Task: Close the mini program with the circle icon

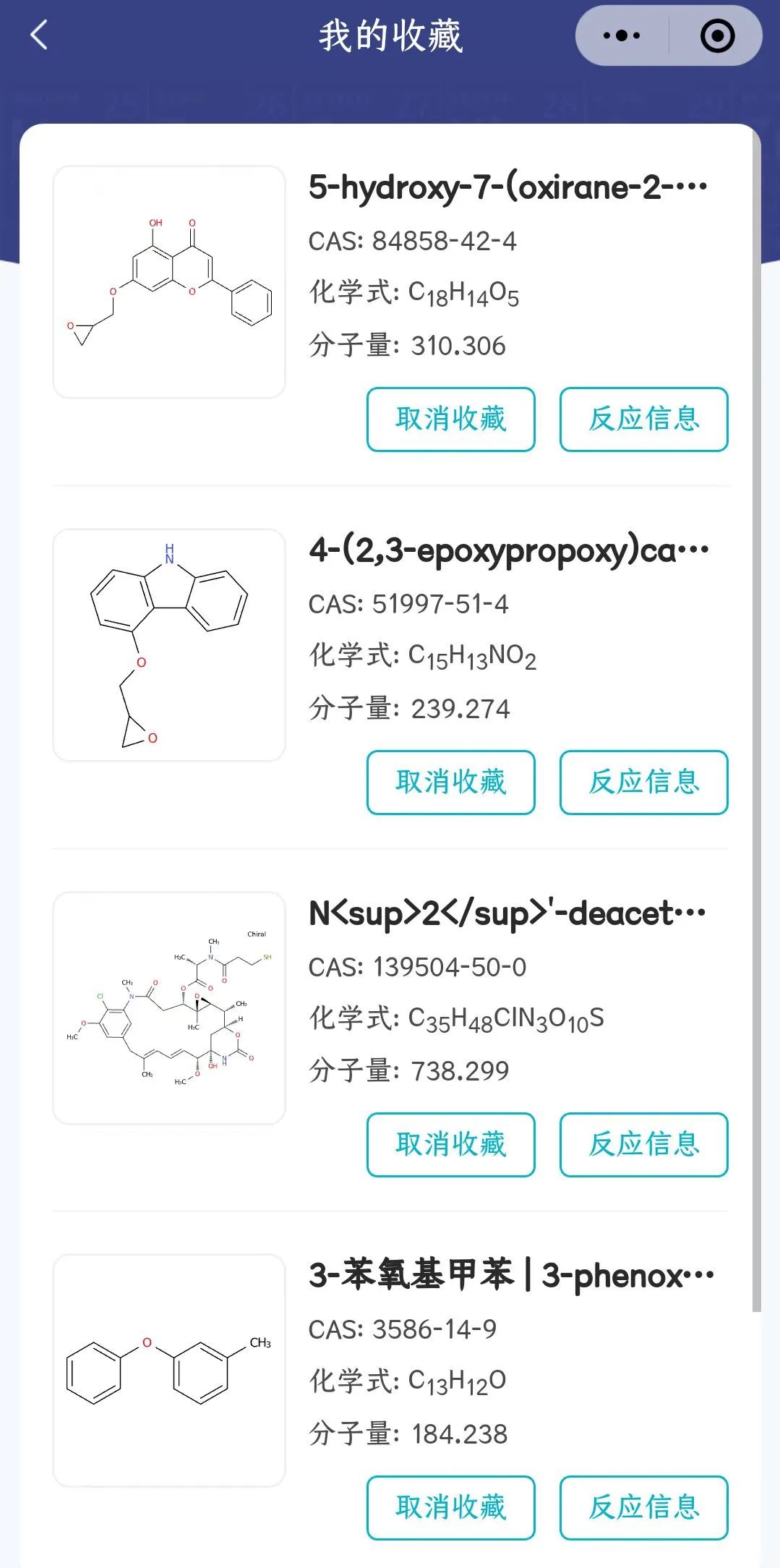Action: coord(717,35)
